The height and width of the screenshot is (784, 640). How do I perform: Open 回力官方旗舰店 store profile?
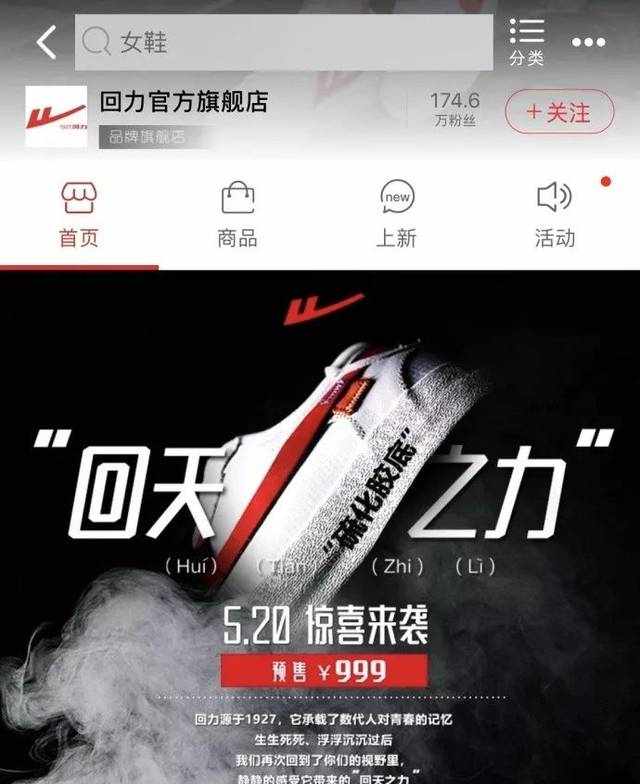tap(184, 102)
